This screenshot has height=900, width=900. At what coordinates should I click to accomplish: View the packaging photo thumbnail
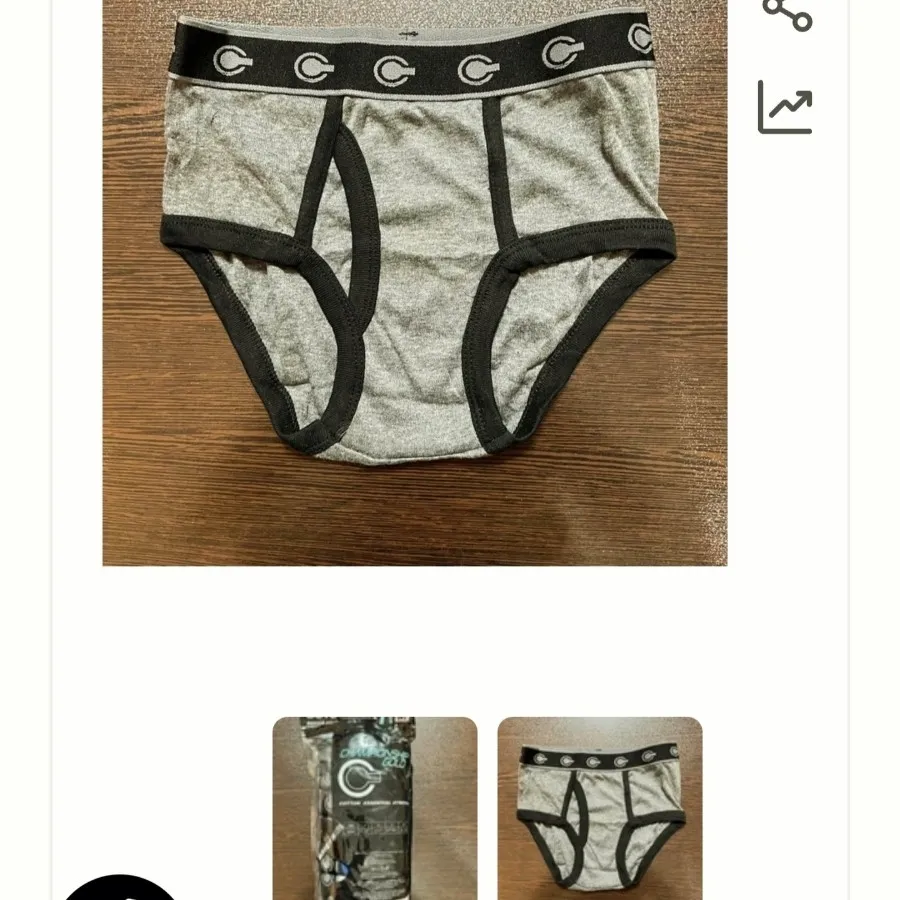pos(375,807)
